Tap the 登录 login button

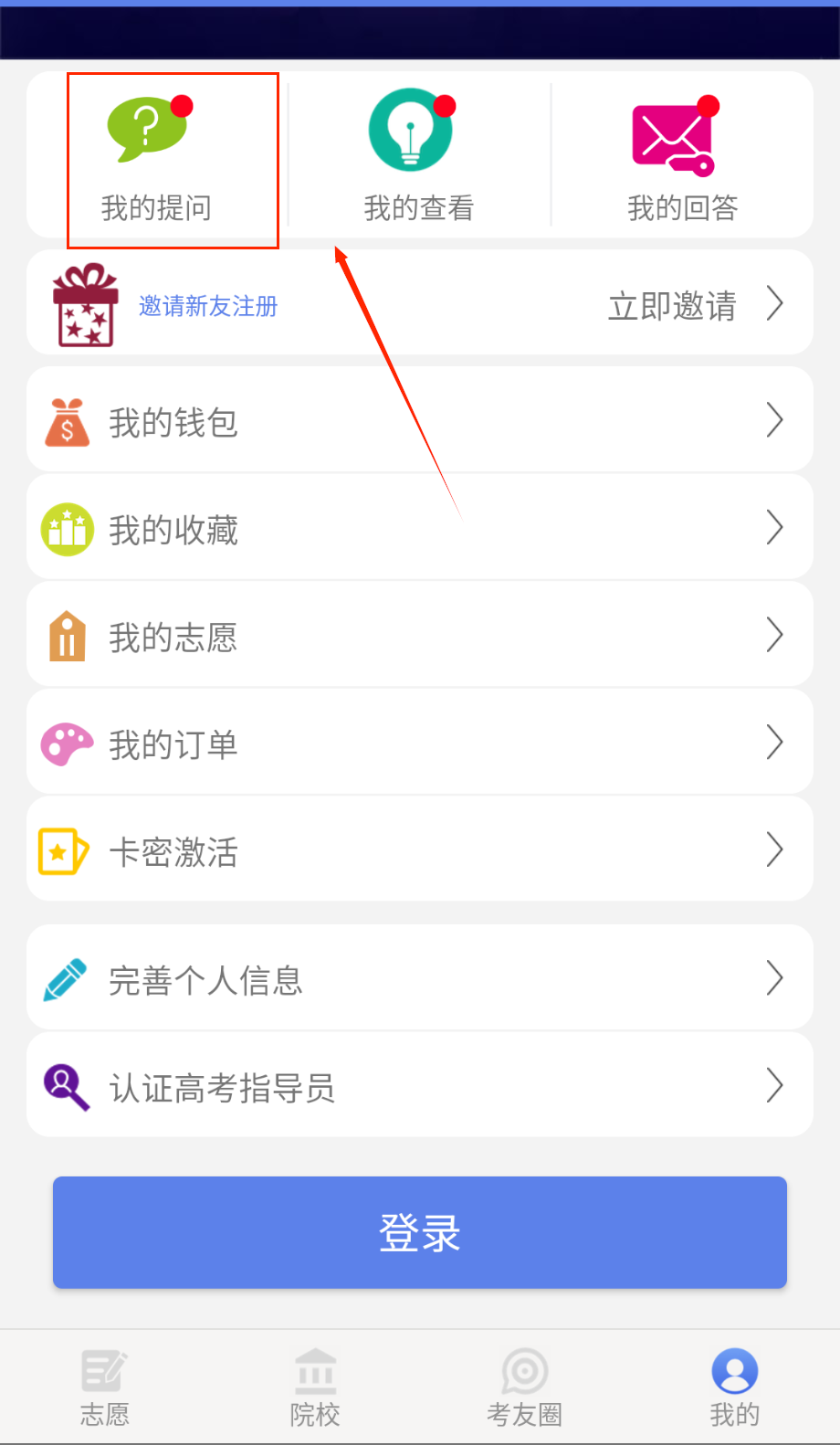point(420,1232)
